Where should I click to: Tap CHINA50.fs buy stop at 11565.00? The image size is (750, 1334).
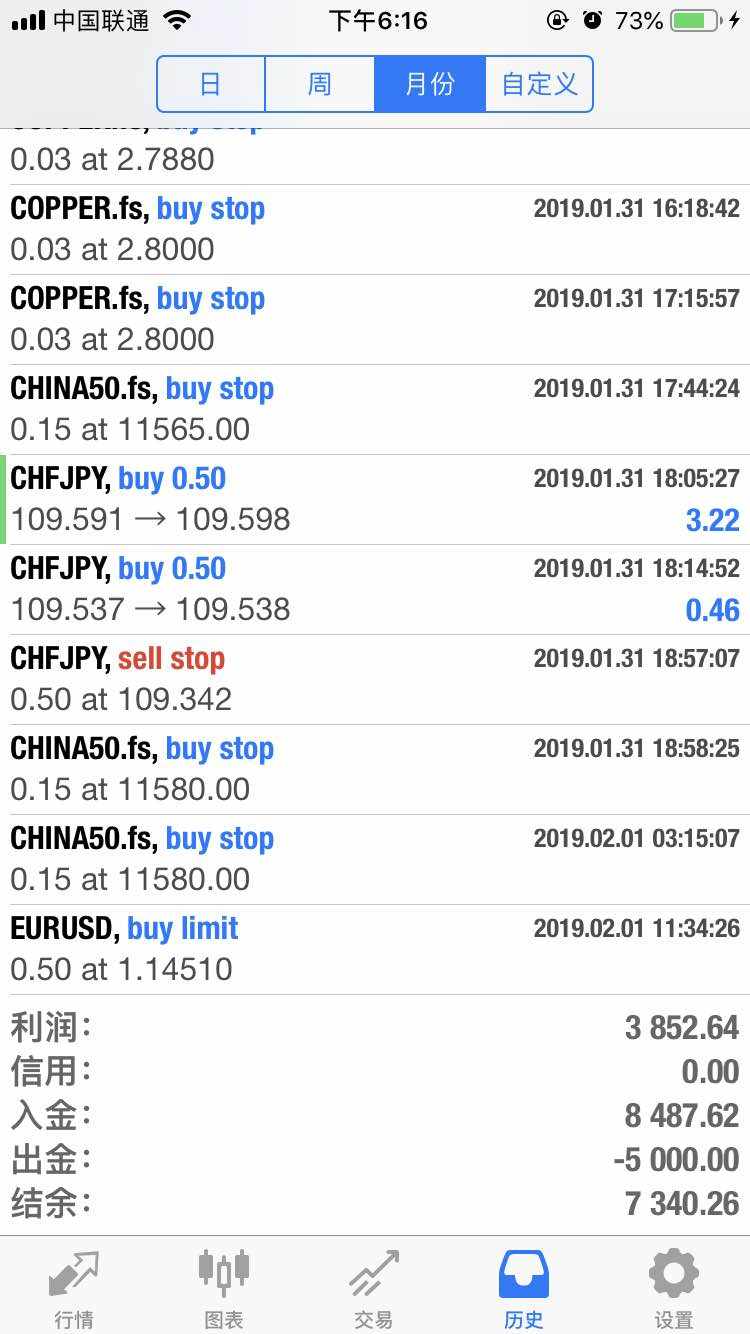(375, 409)
